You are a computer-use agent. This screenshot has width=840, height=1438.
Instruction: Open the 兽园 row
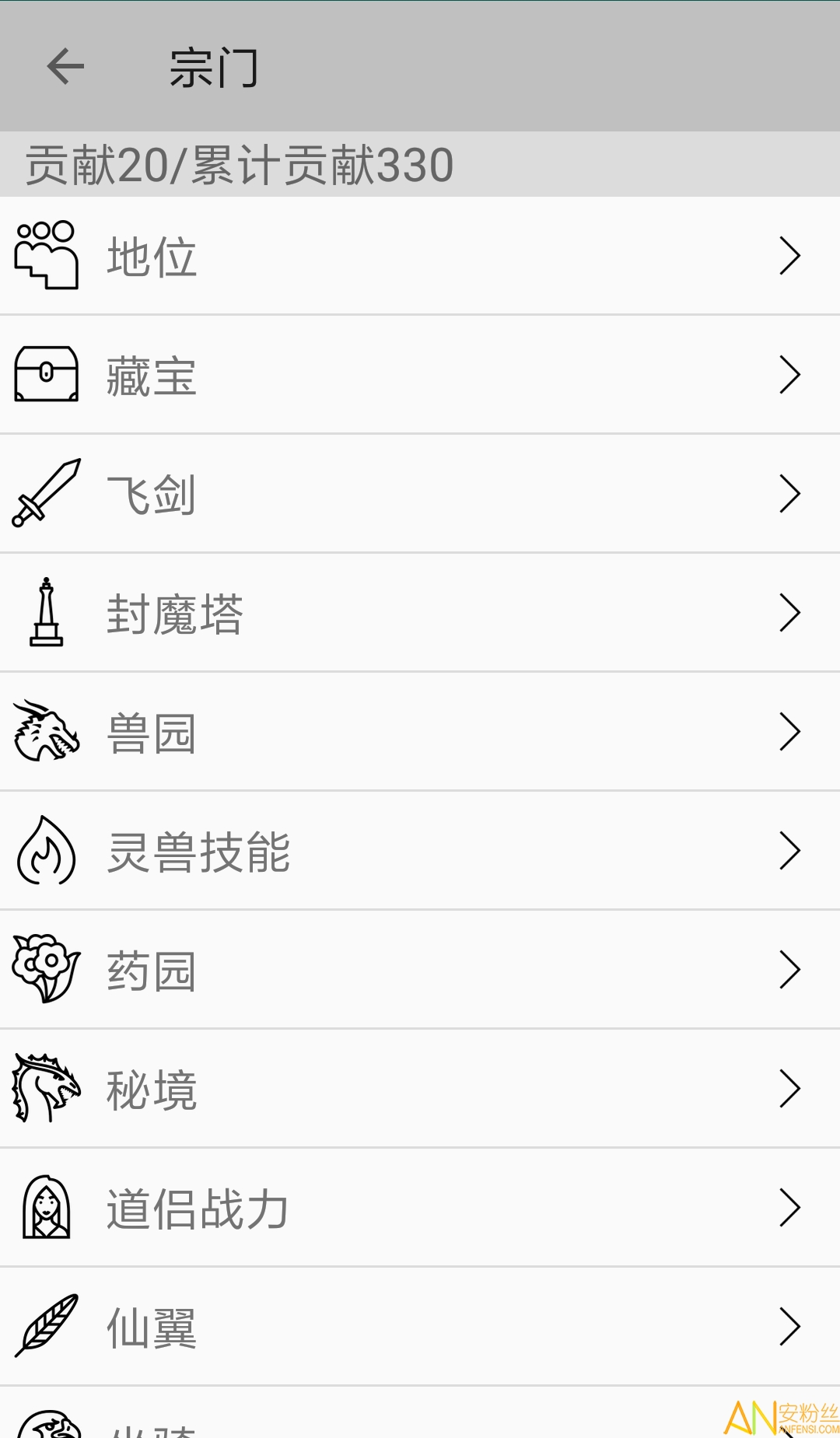coord(420,732)
